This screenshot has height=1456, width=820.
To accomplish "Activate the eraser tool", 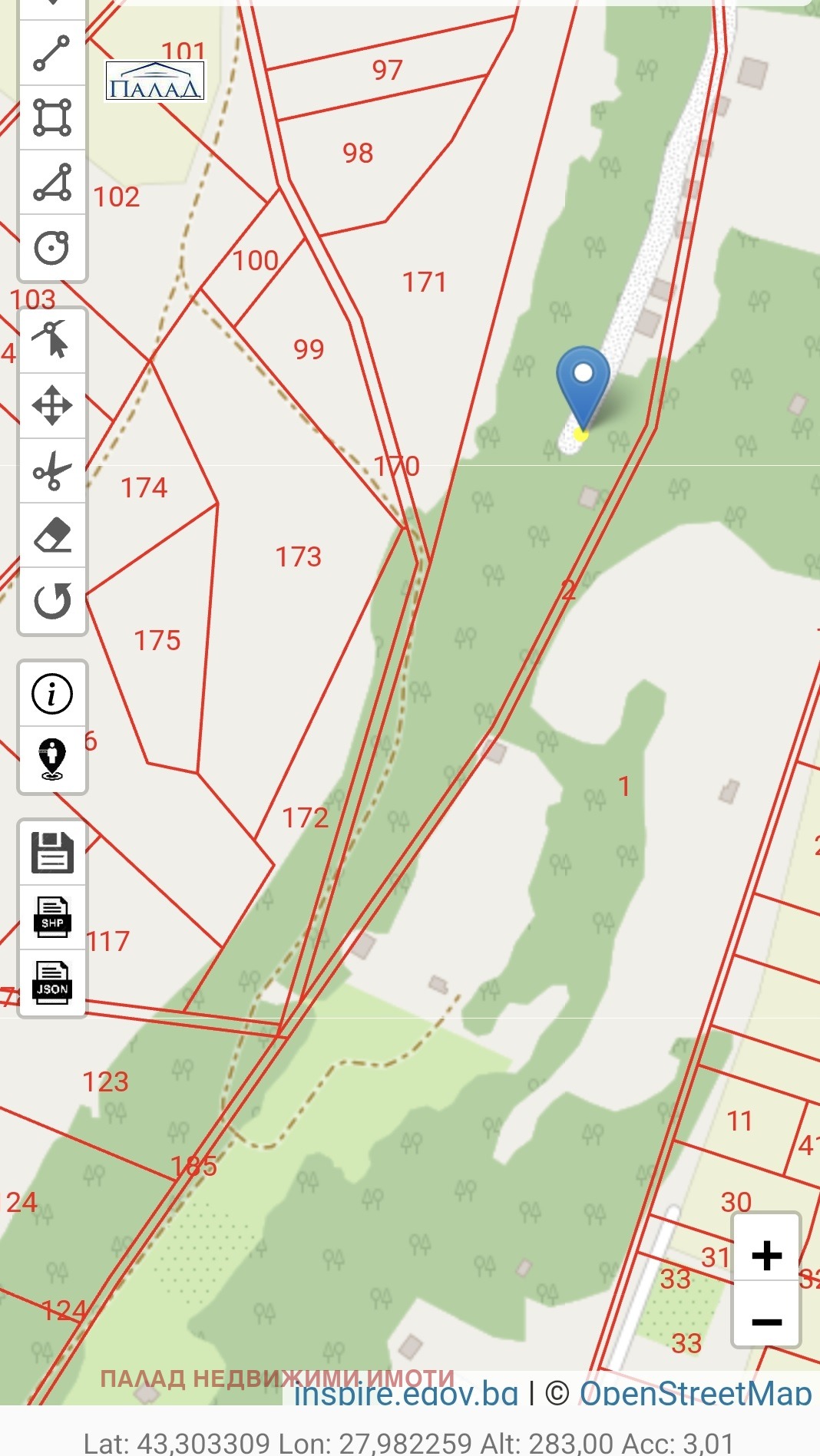I will pyautogui.click(x=51, y=536).
